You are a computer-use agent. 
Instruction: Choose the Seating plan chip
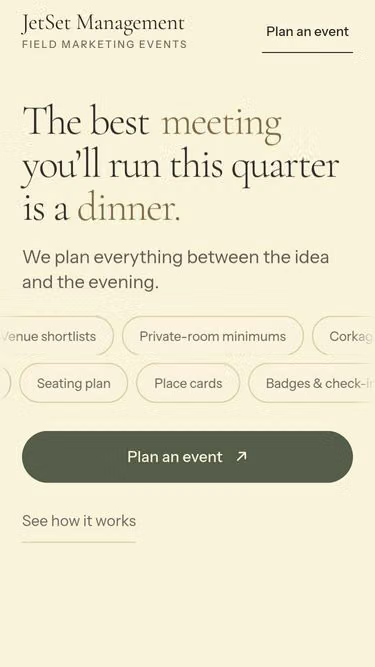(74, 383)
